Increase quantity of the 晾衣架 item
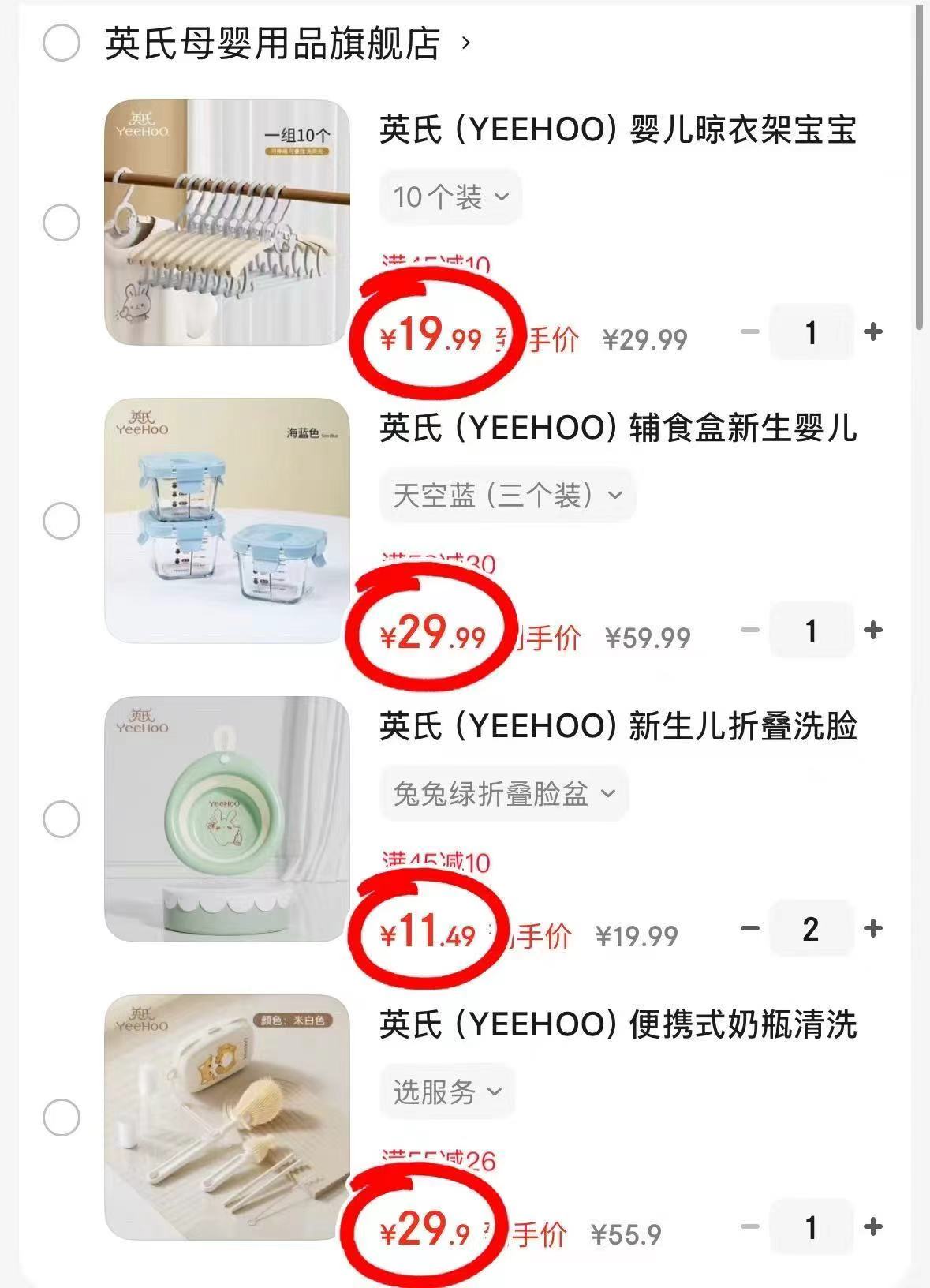This screenshot has width=930, height=1288. click(x=872, y=333)
